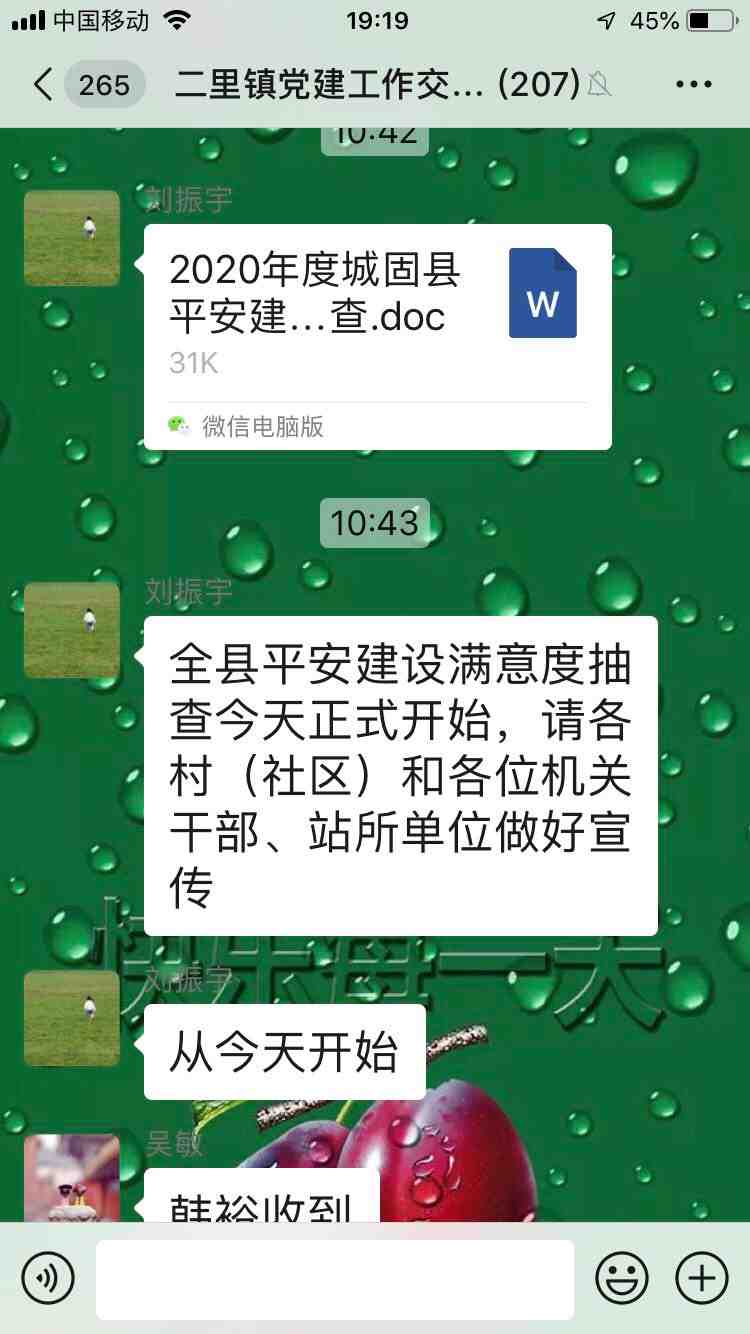View 吴敏's profile from avatar
This screenshot has height=1334, width=750.
point(72,1178)
